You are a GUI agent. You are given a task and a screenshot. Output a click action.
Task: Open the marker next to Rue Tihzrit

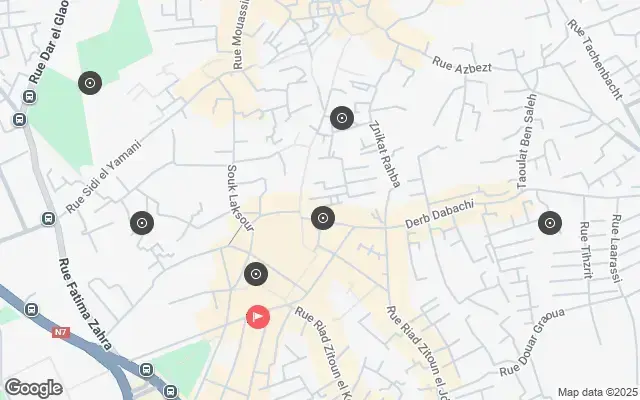pyautogui.click(x=549, y=222)
